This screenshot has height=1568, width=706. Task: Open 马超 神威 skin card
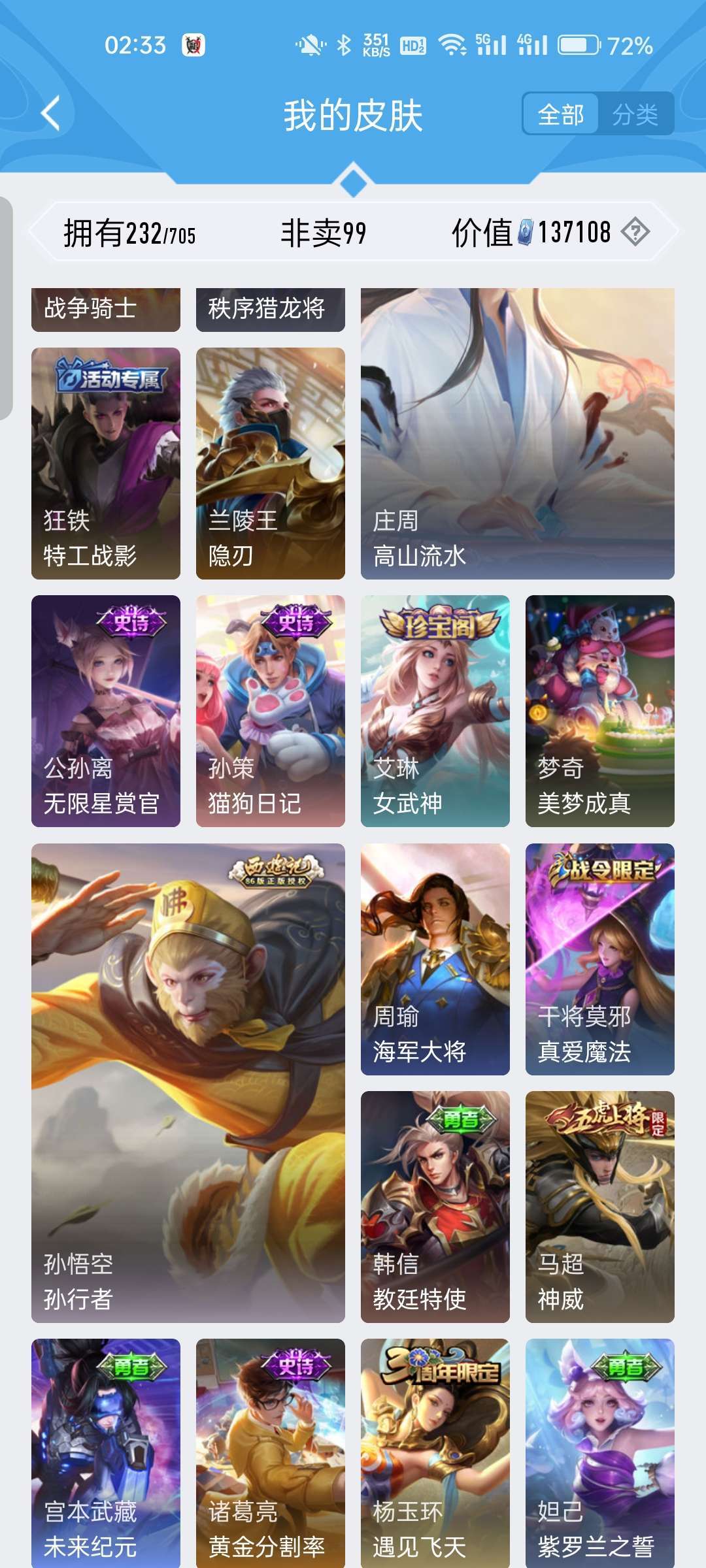pos(600,1207)
